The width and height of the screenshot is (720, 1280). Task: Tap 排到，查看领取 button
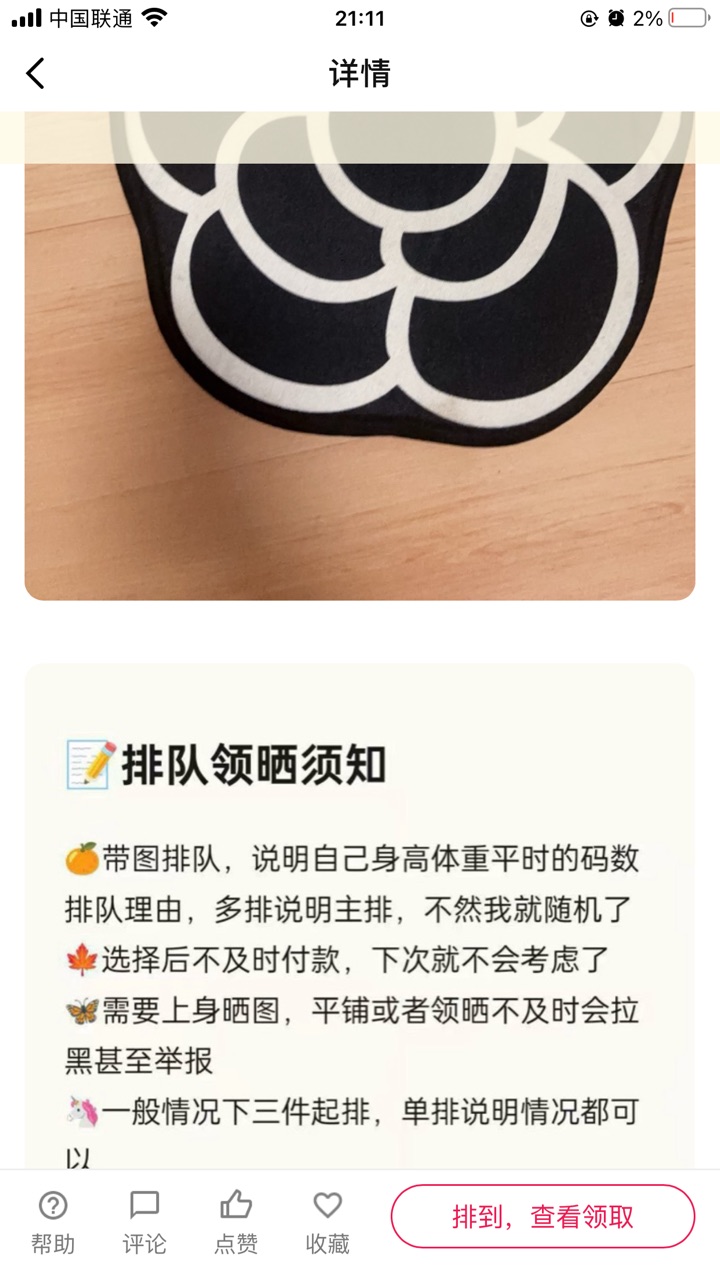click(x=542, y=1217)
